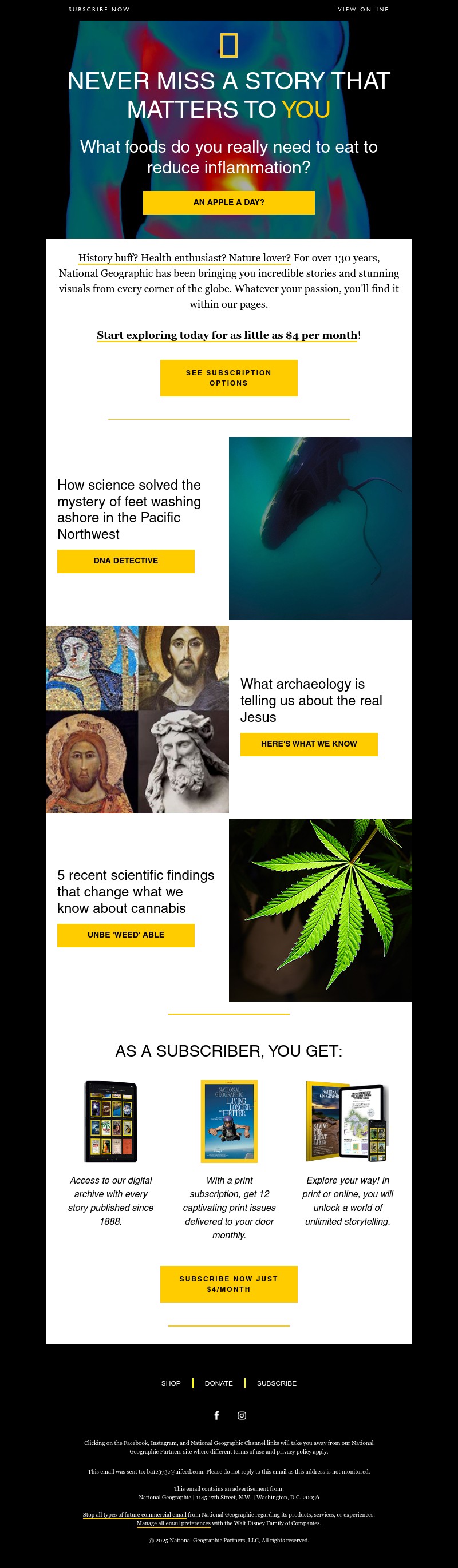Open the cannabis leaf image

[321, 911]
